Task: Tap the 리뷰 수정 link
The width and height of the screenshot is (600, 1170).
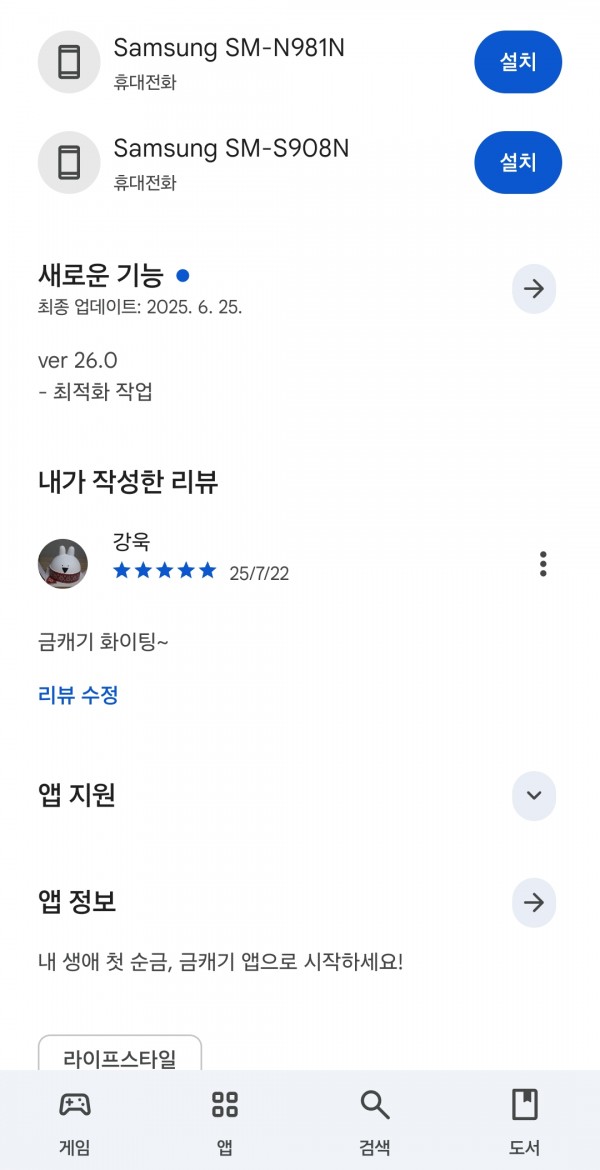Action: 78,695
